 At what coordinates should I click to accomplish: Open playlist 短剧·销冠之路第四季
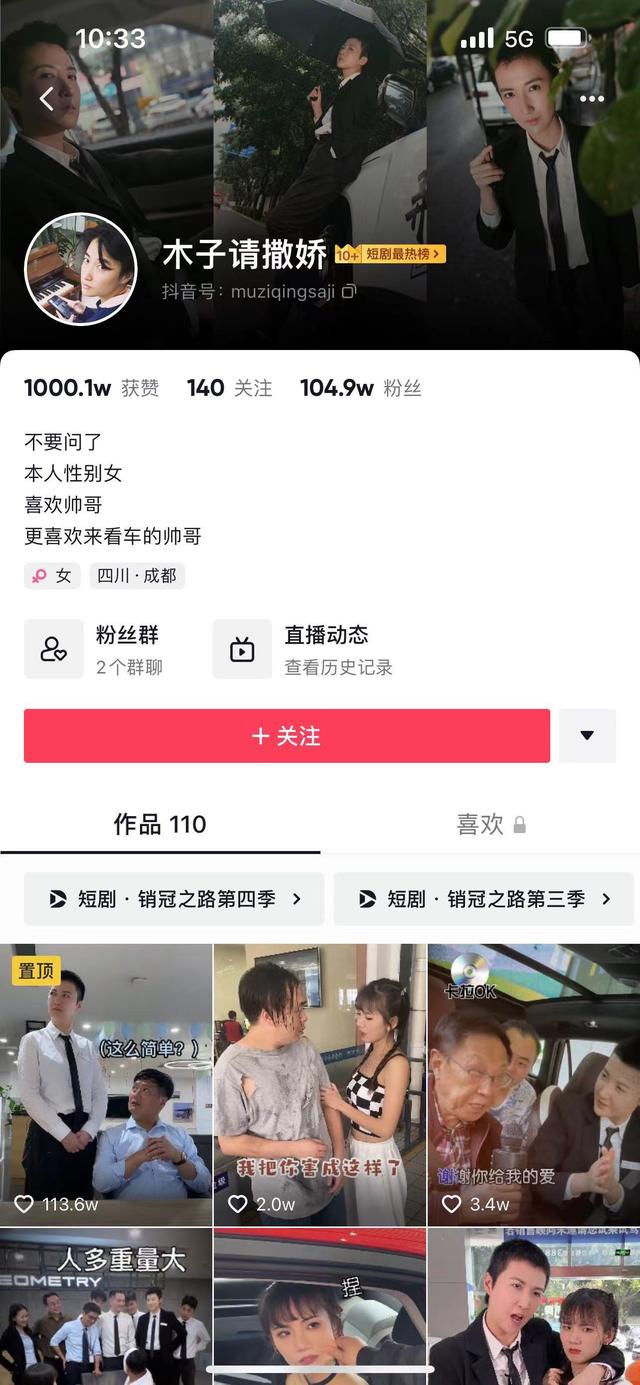[174, 899]
